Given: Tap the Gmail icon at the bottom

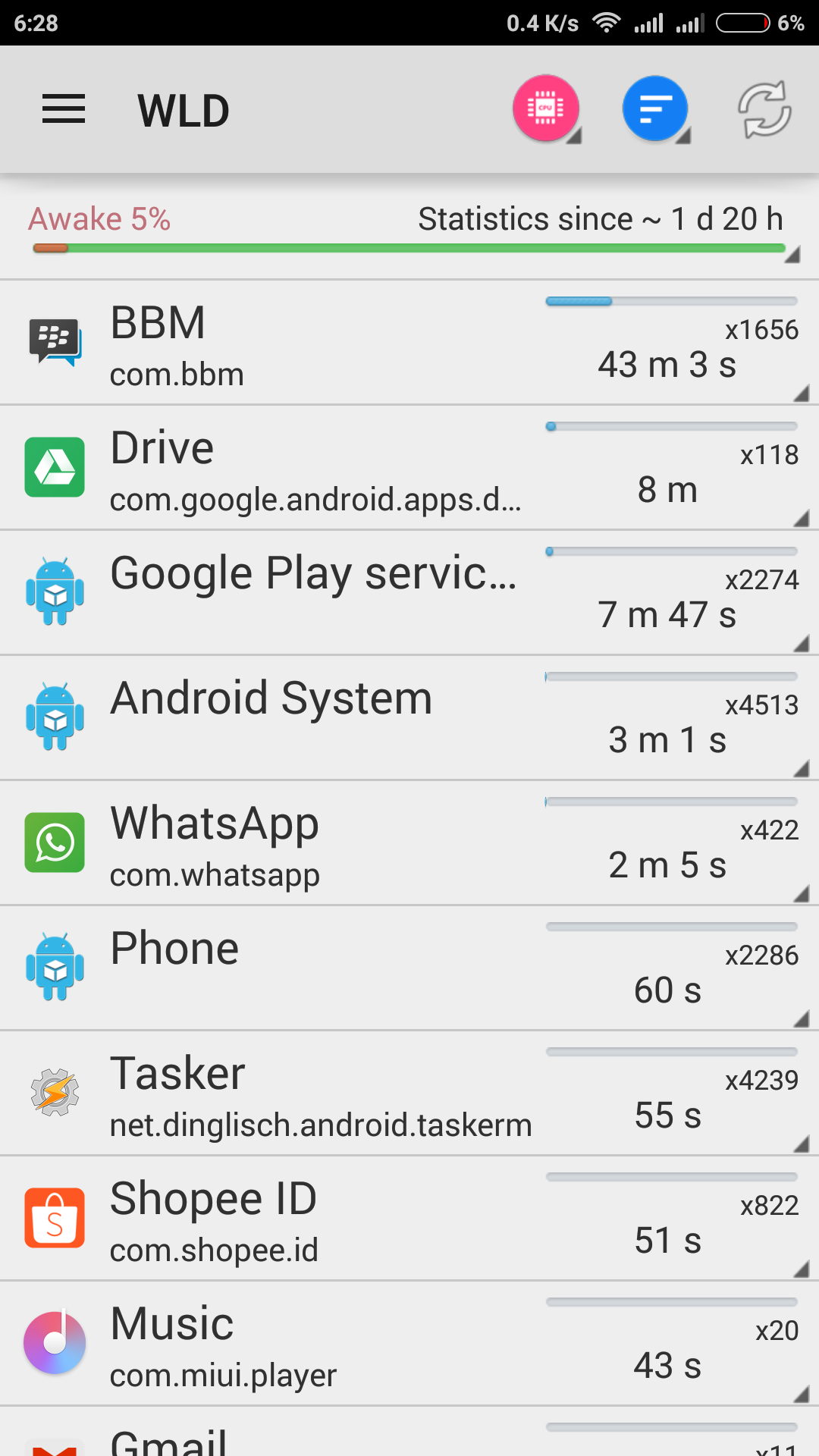Looking at the screenshot, I should click(55, 1445).
